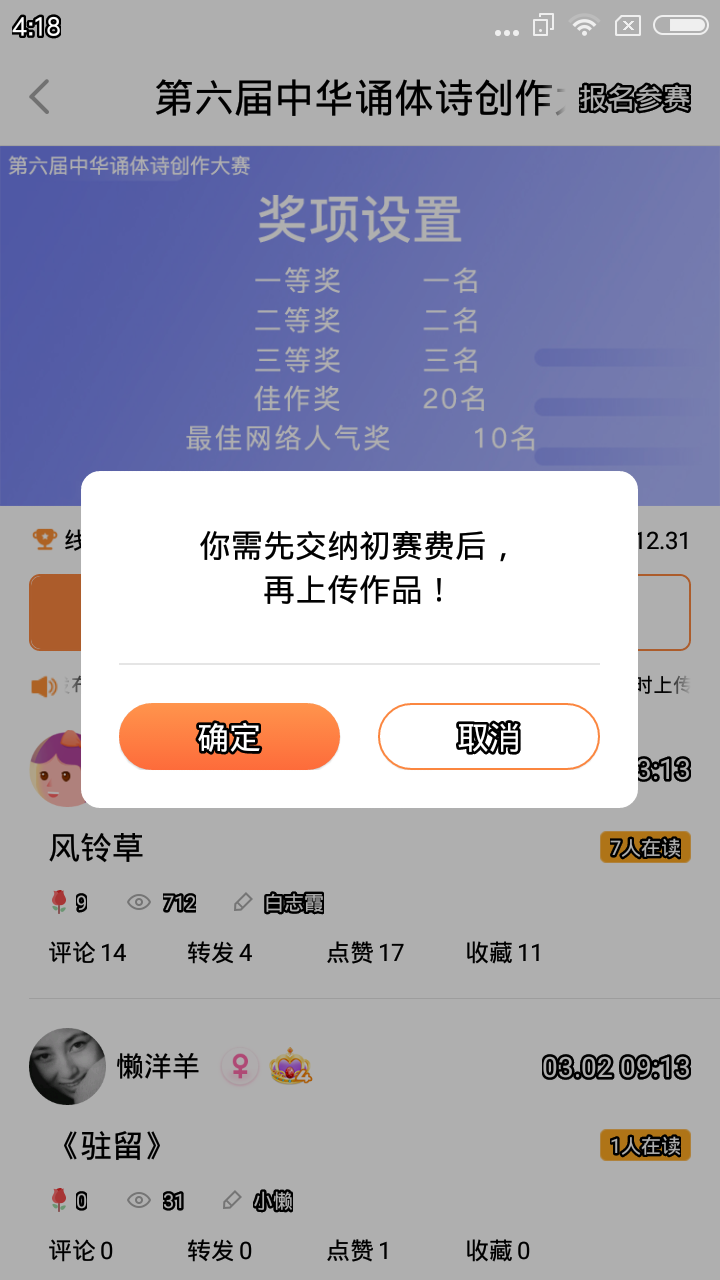Confirm with the 确定 button
The width and height of the screenshot is (720, 1280).
[x=229, y=737]
